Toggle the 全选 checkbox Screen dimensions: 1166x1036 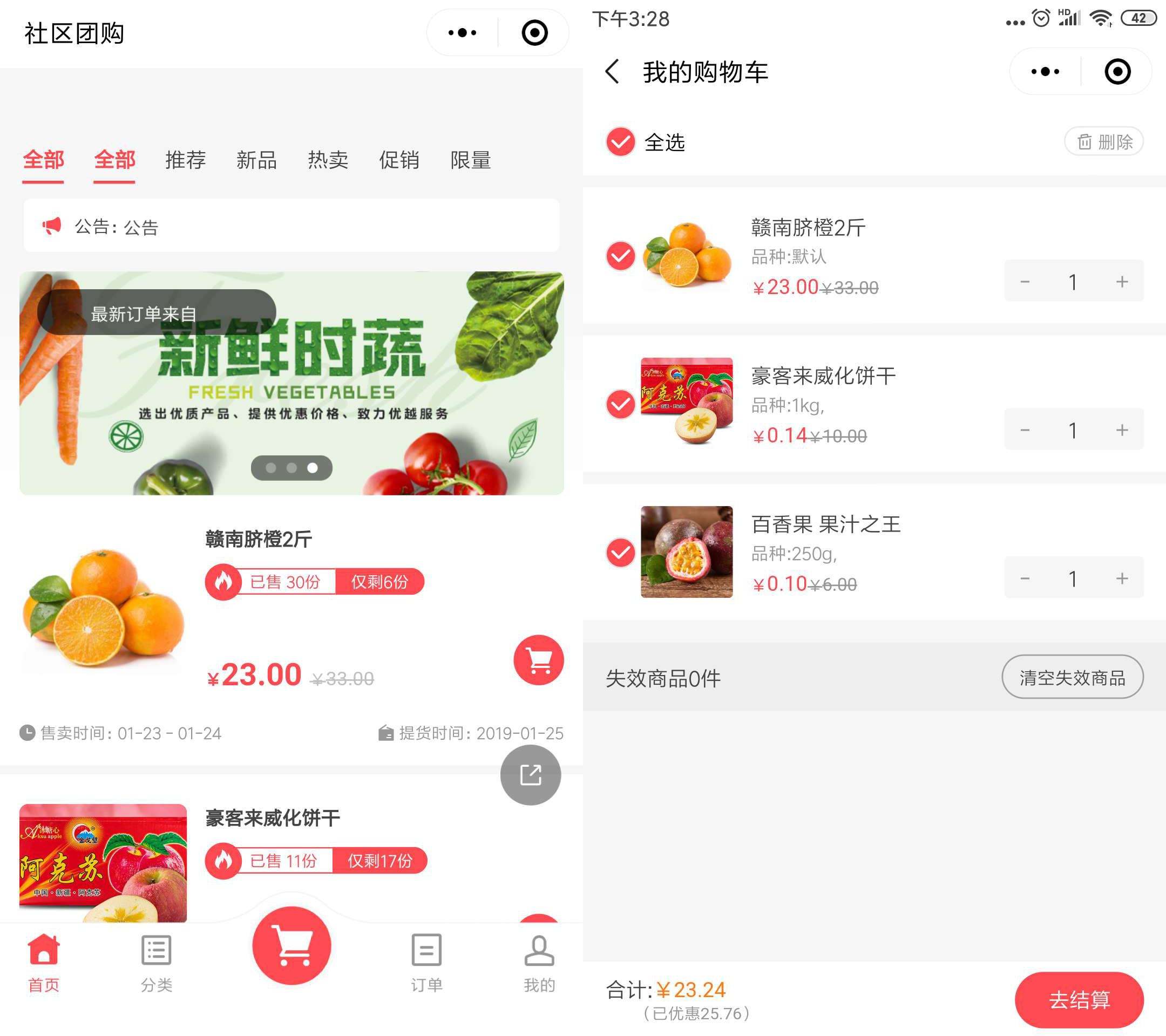(x=621, y=142)
